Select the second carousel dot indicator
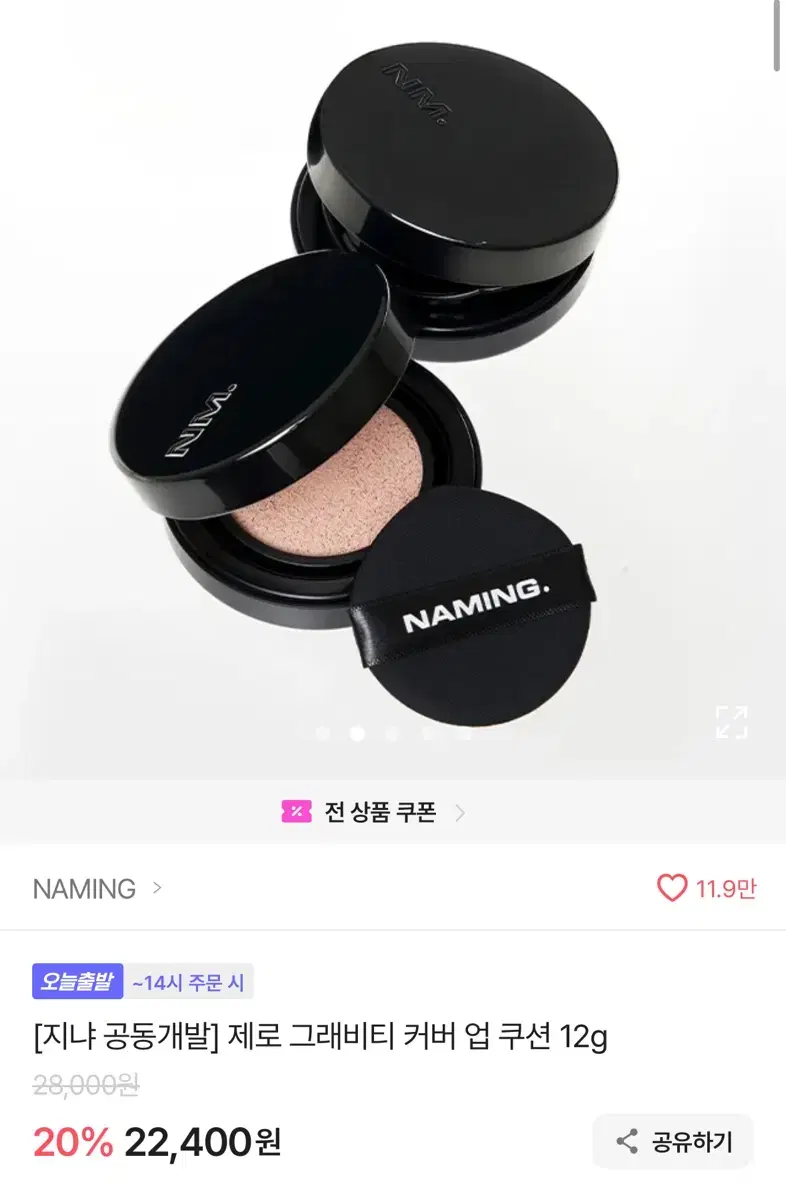The image size is (786, 1200). pyautogui.click(x=356, y=733)
